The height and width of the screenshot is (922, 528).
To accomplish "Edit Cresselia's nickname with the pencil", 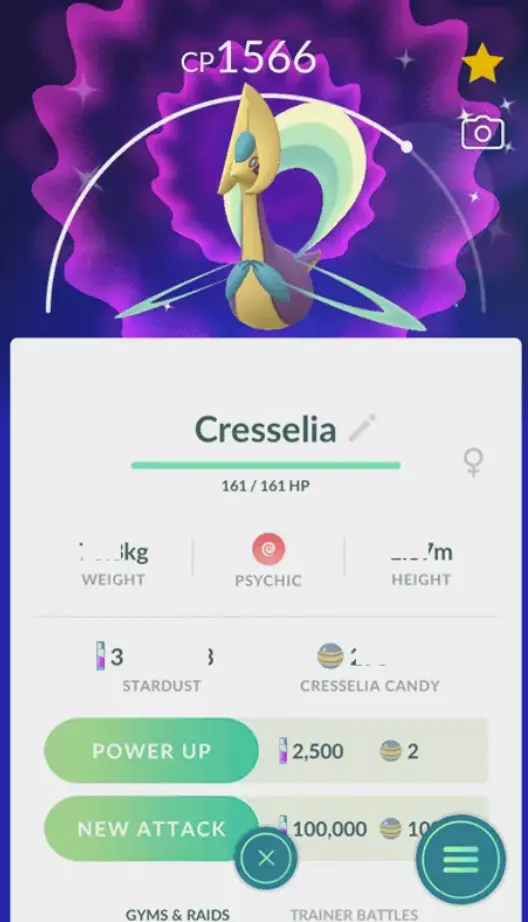I will tap(362, 427).
